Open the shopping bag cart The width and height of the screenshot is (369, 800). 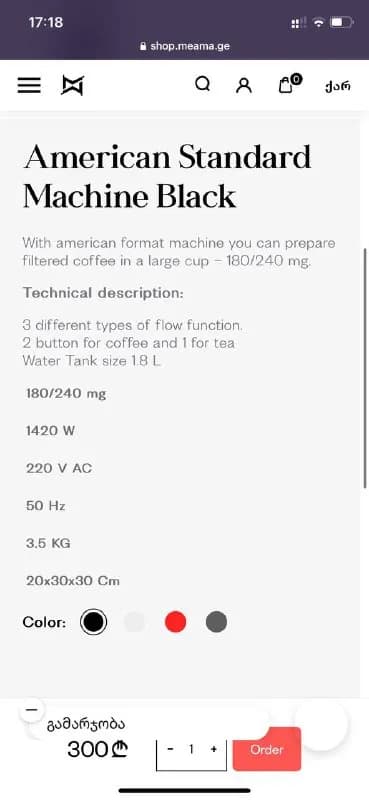289,84
